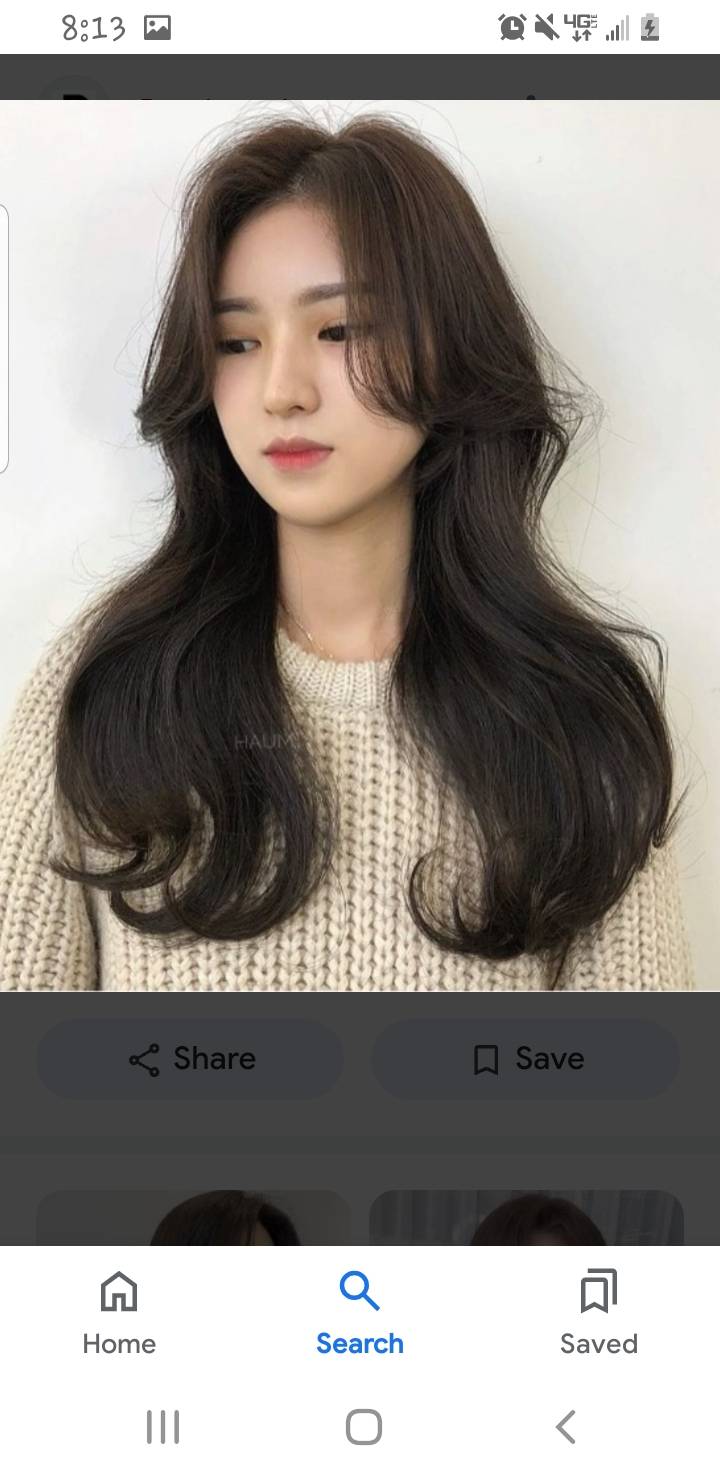This screenshot has height=1480, width=720.
Task: Go back using system back button
Action: pos(565,1427)
